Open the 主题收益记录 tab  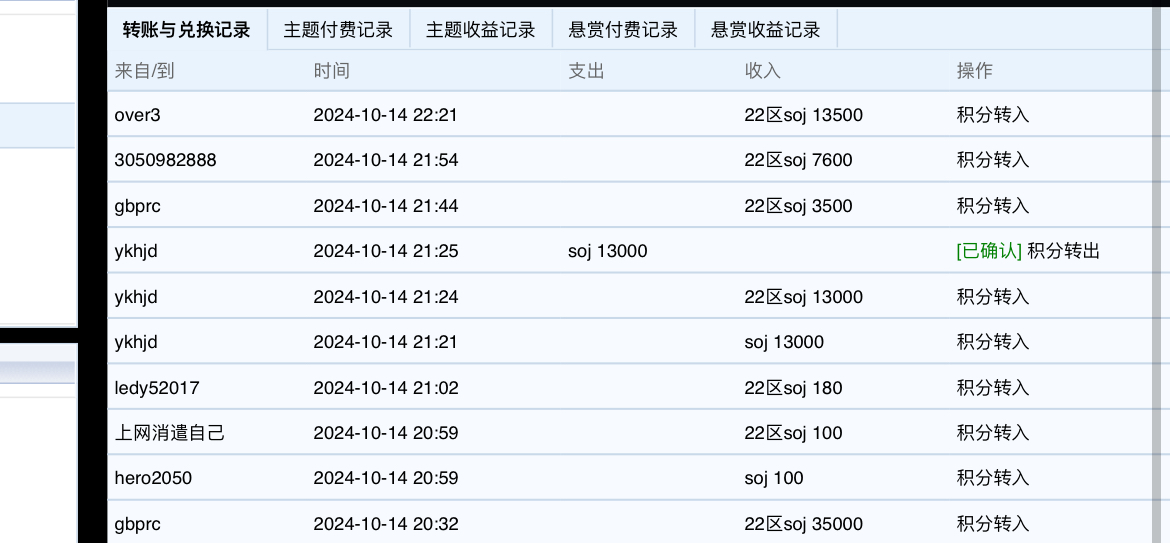(481, 30)
